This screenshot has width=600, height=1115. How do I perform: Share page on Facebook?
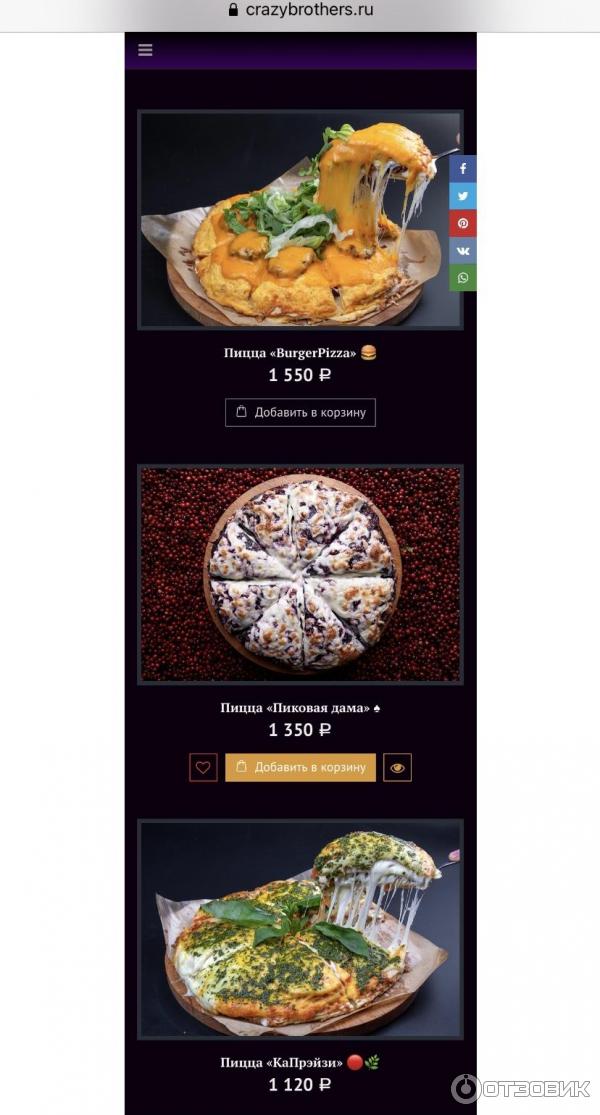click(462, 169)
